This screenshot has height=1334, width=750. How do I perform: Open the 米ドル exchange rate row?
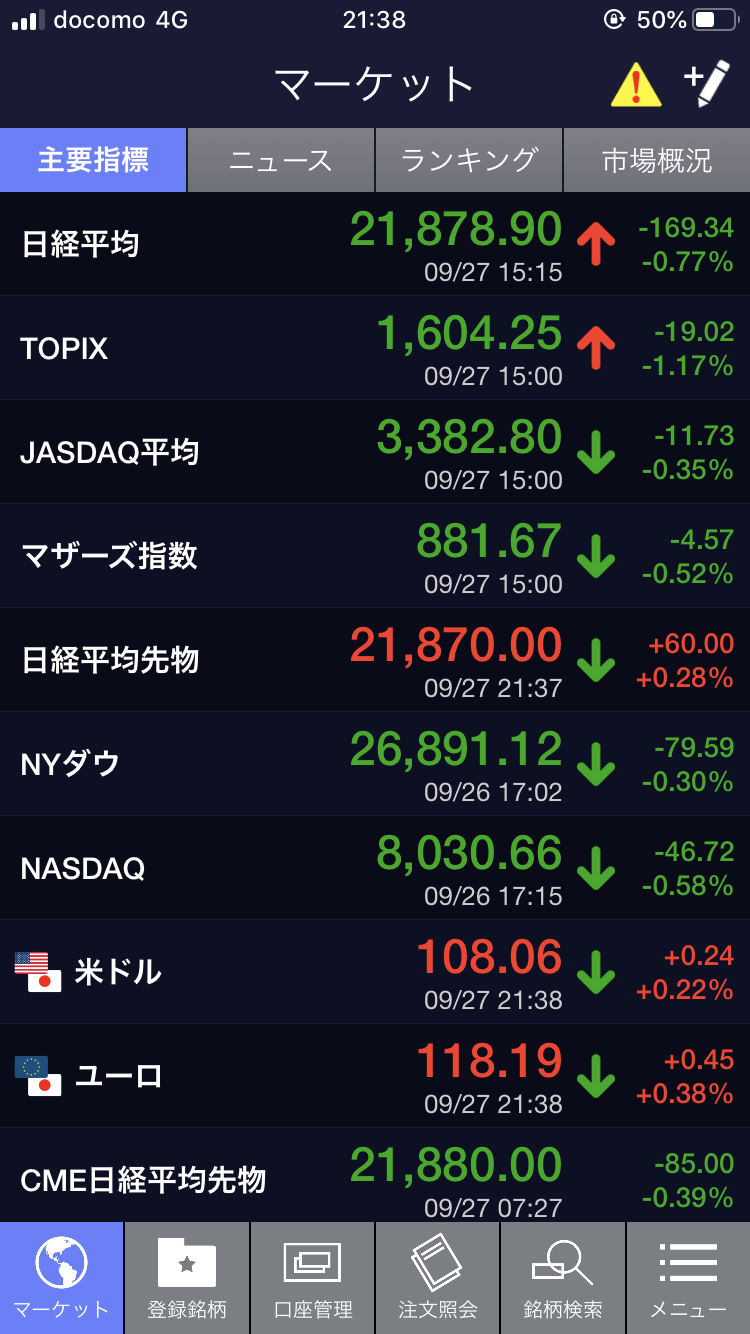(375, 972)
